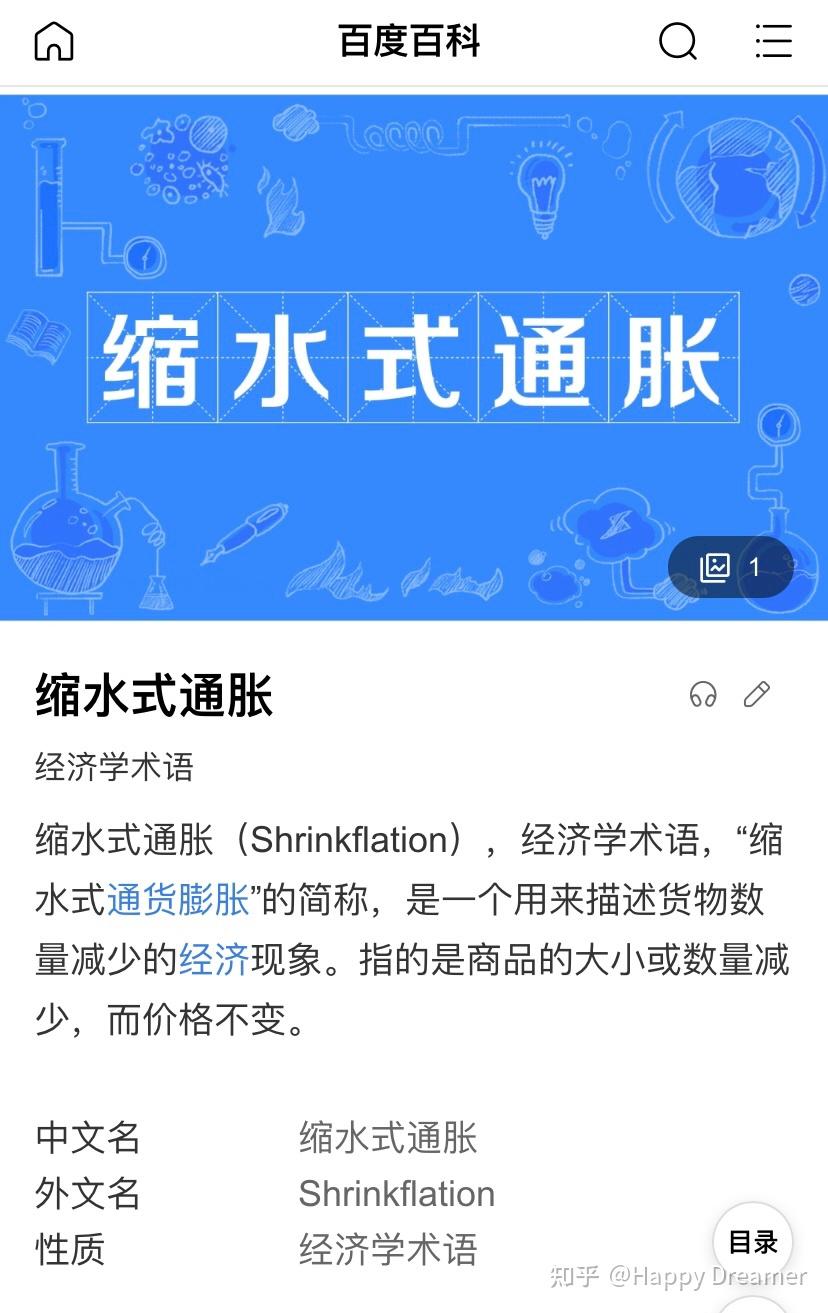Open the 目录 table of contents button
Image resolution: width=828 pixels, height=1313 pixels.
[x=752, y=1241]
